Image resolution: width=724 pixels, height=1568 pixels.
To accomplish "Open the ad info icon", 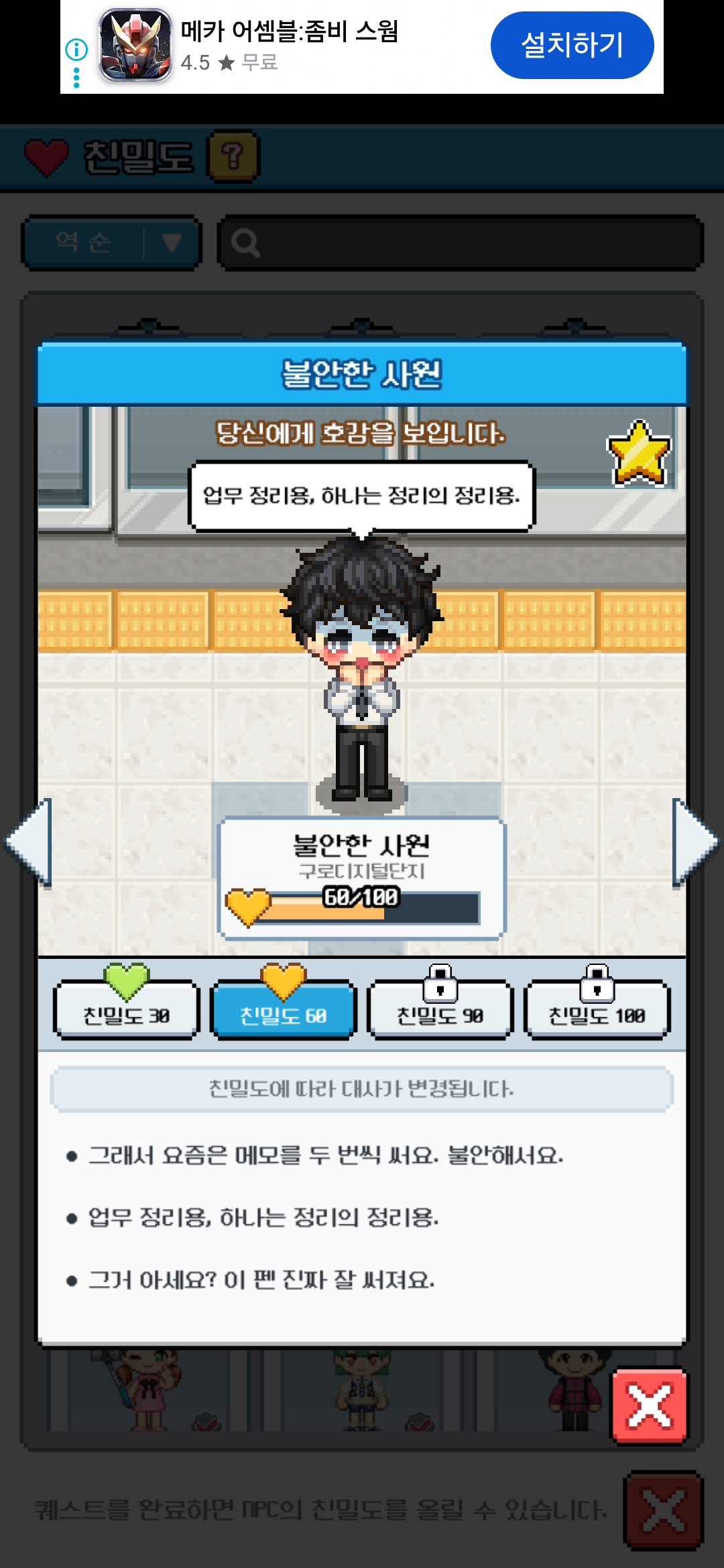I will tap(76, 49).
